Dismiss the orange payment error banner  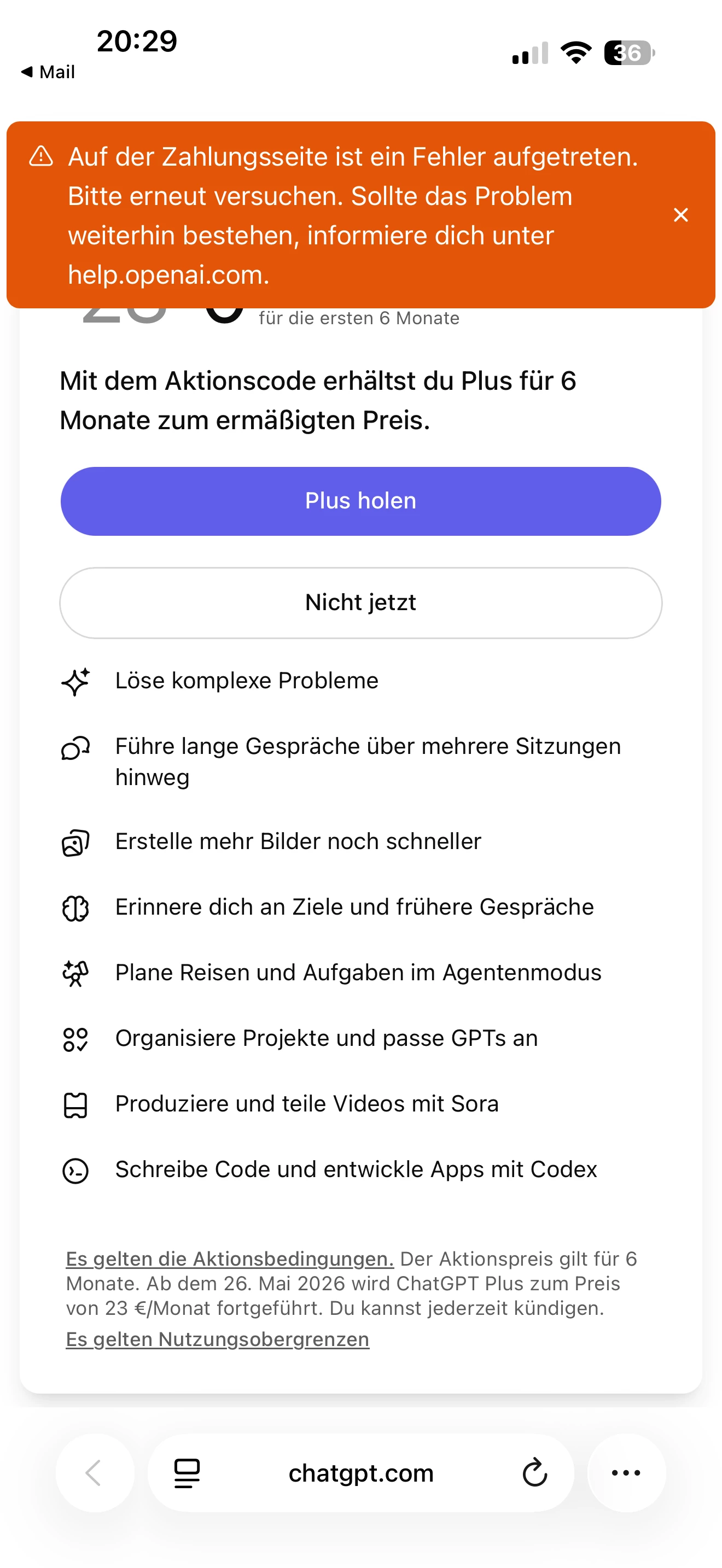click(680, 215)
